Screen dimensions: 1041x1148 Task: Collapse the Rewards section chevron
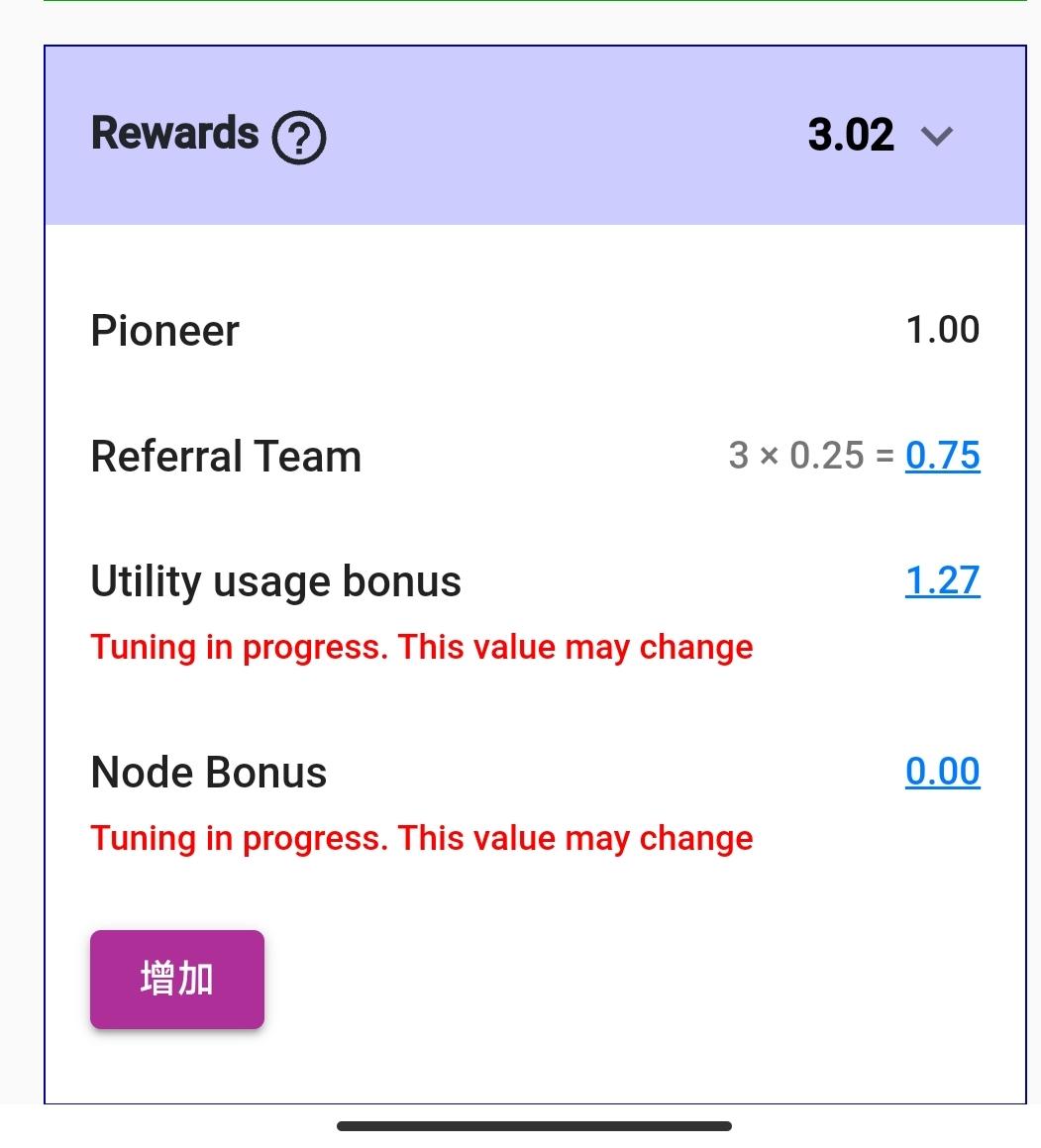coord(936,136)
